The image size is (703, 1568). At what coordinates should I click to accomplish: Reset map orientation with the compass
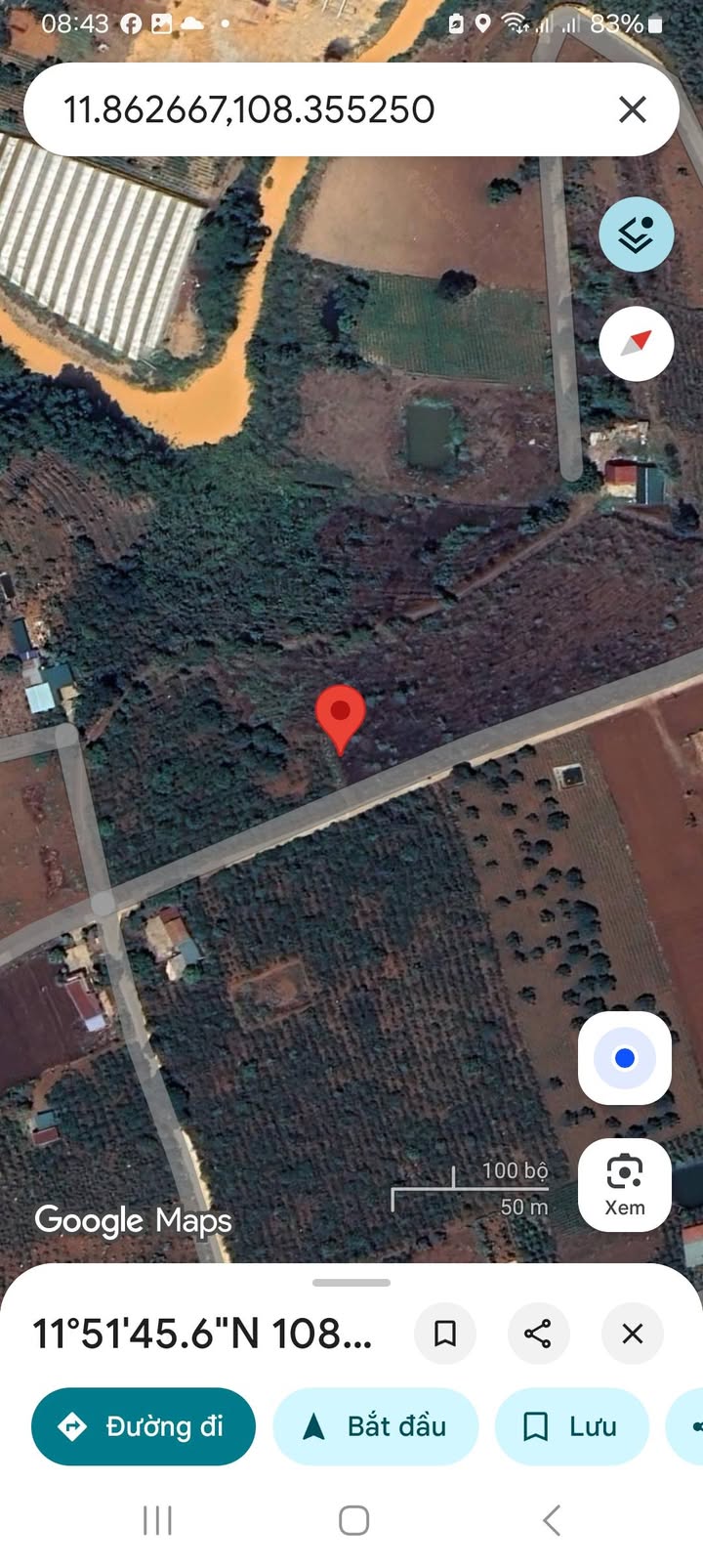point(636,344)
